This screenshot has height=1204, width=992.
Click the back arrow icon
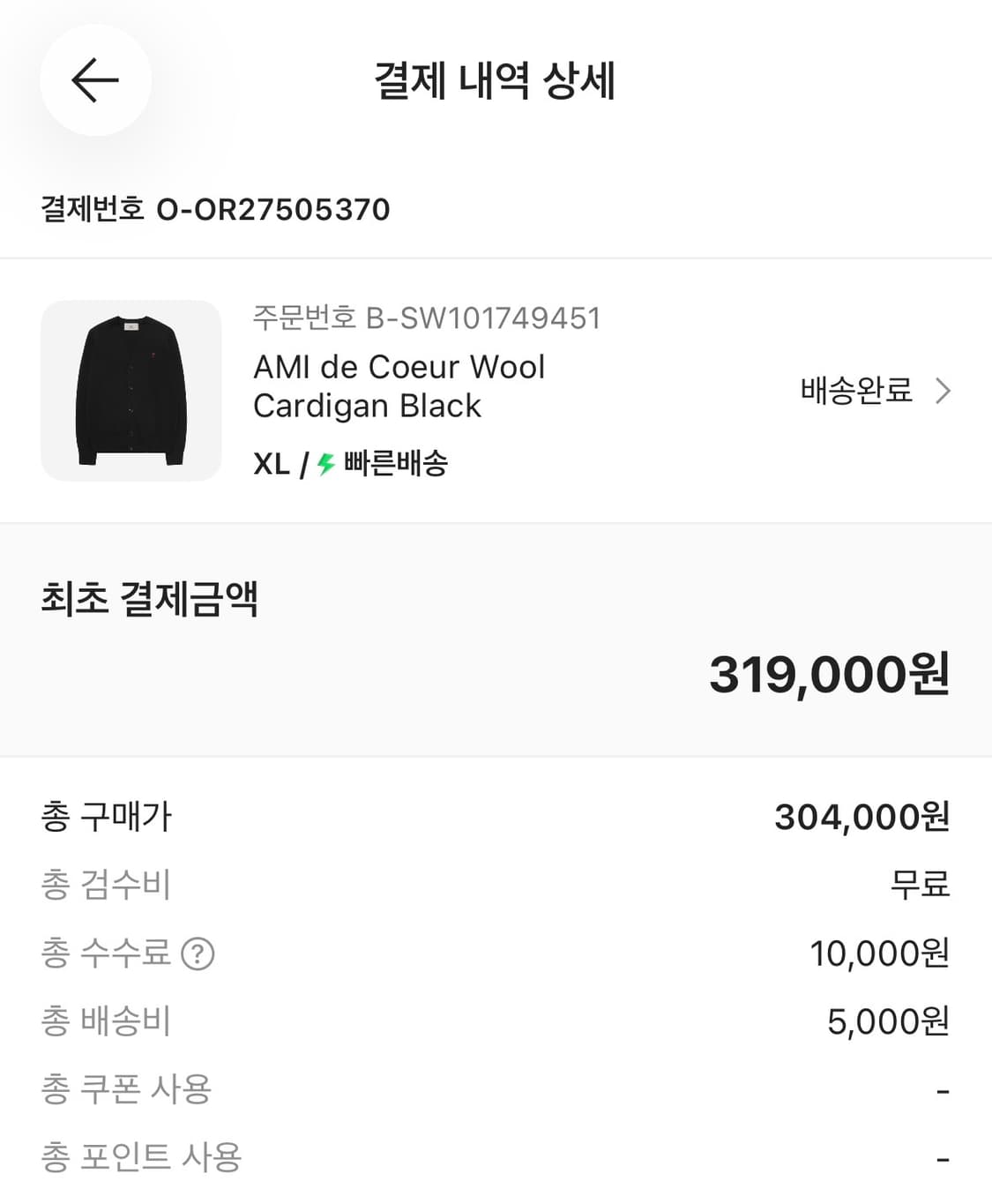94,80
